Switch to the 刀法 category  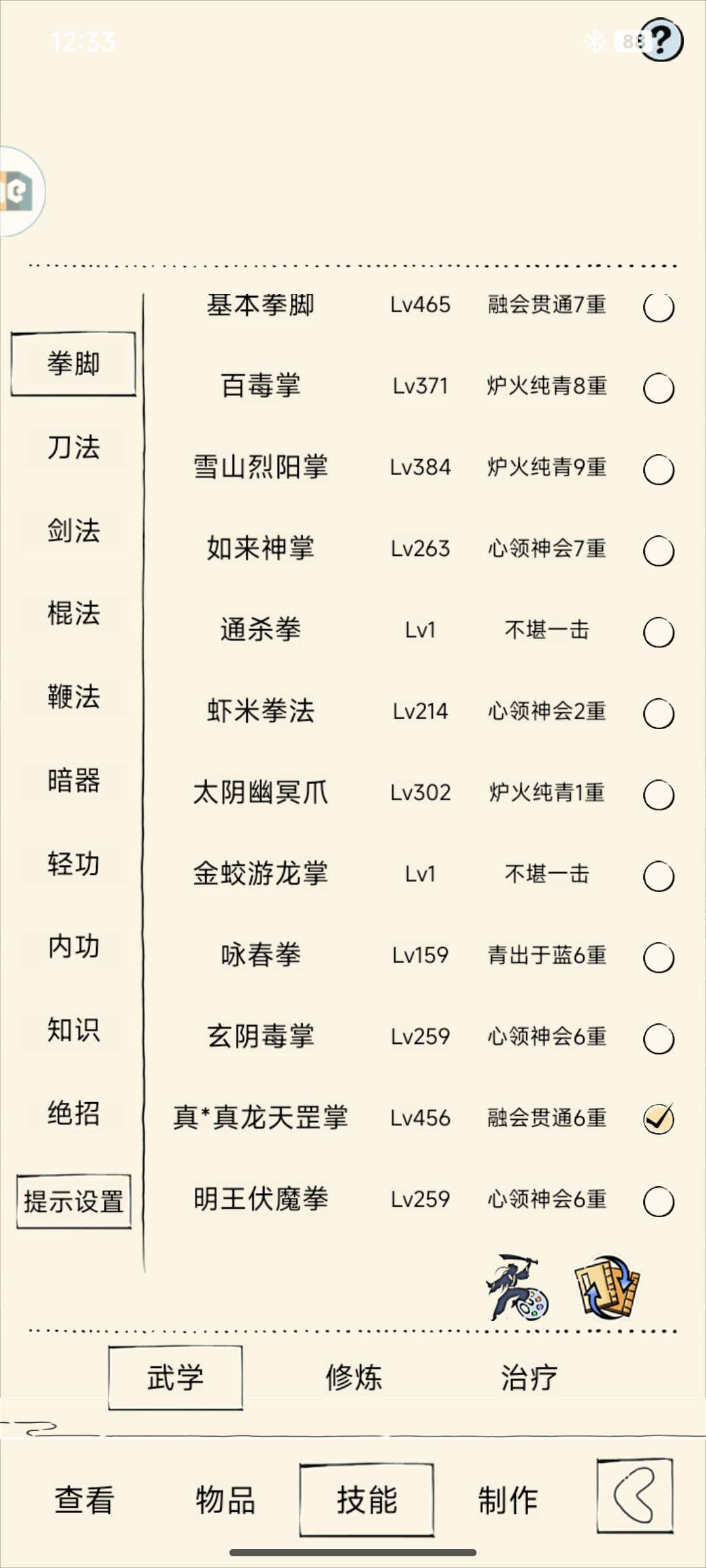coord(74,448)
